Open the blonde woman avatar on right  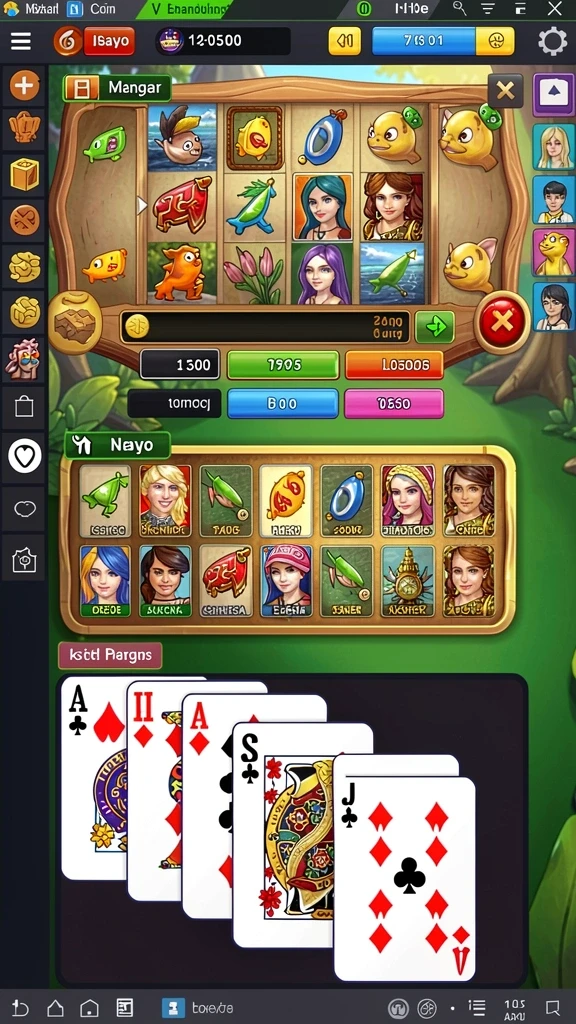pos(553,147)
